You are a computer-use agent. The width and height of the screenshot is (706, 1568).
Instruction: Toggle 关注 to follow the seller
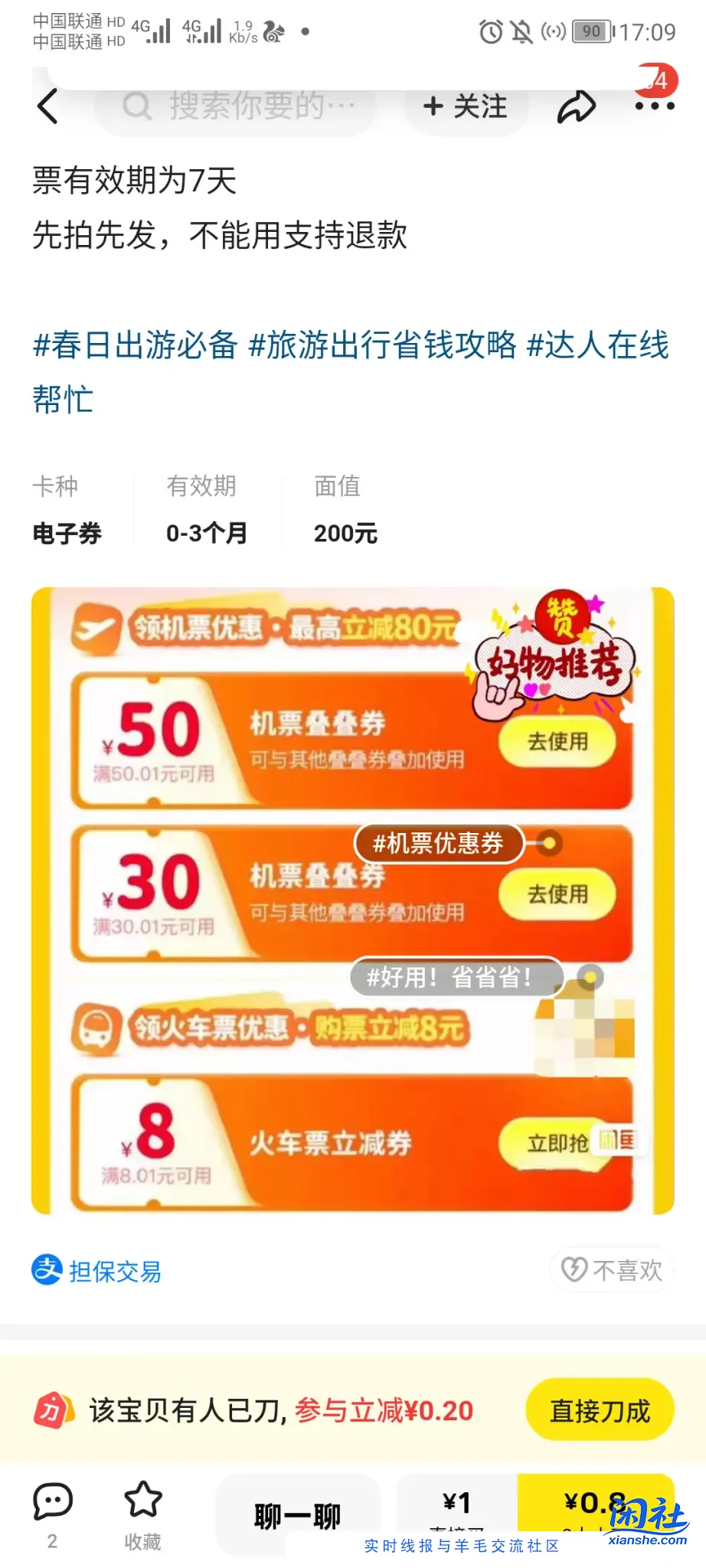(x=462, y=106)
